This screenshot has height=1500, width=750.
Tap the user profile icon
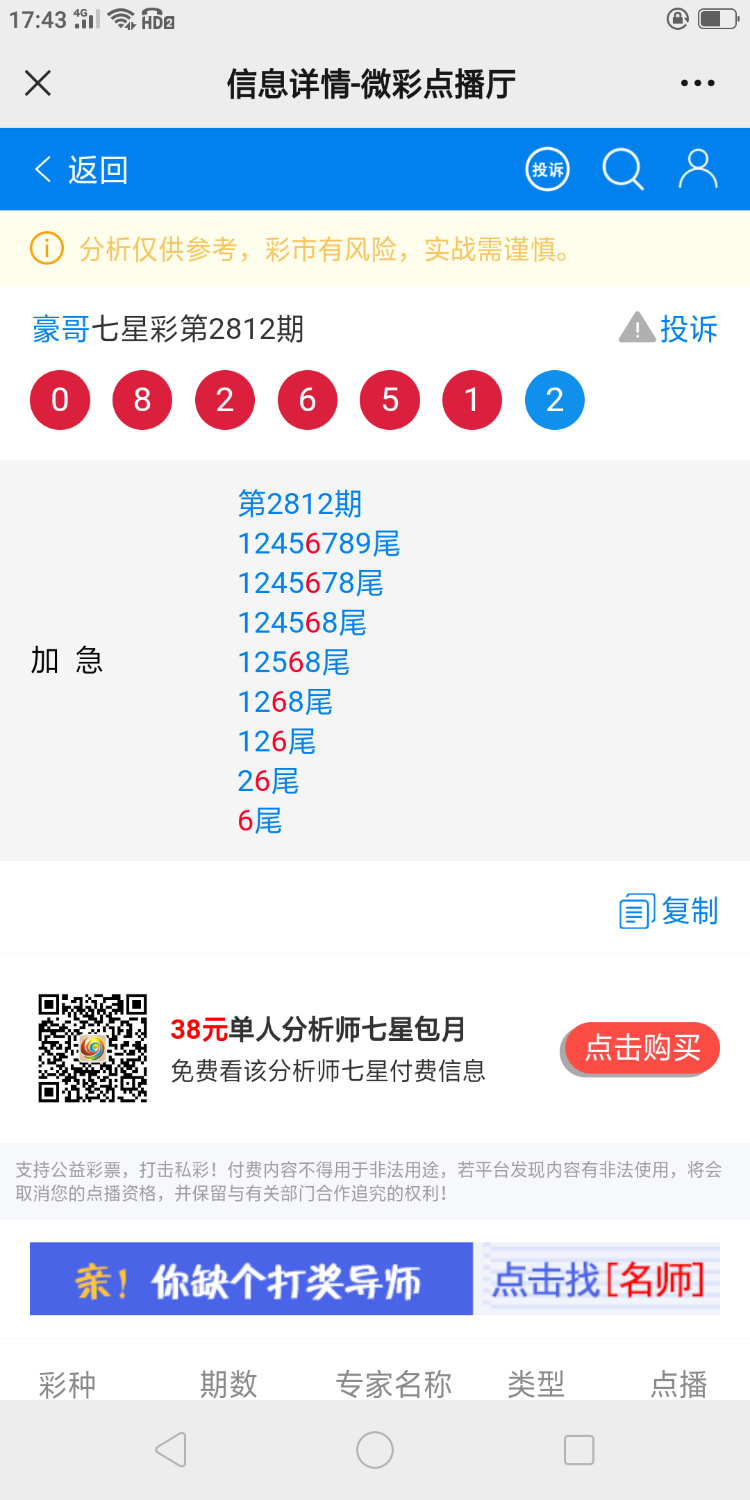tap(697, 169)
